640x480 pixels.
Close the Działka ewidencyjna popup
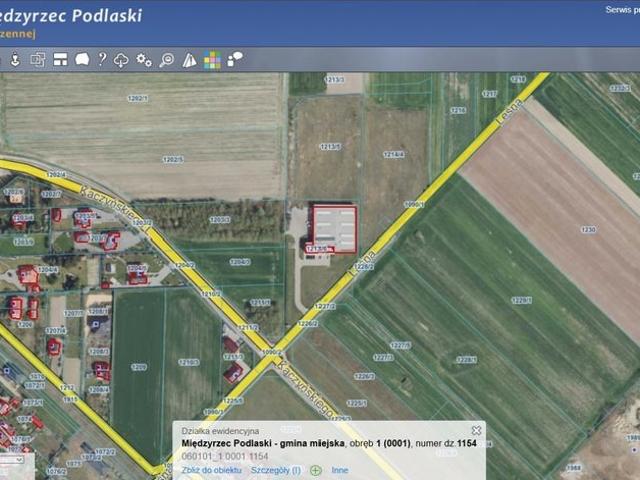(476, 430)
